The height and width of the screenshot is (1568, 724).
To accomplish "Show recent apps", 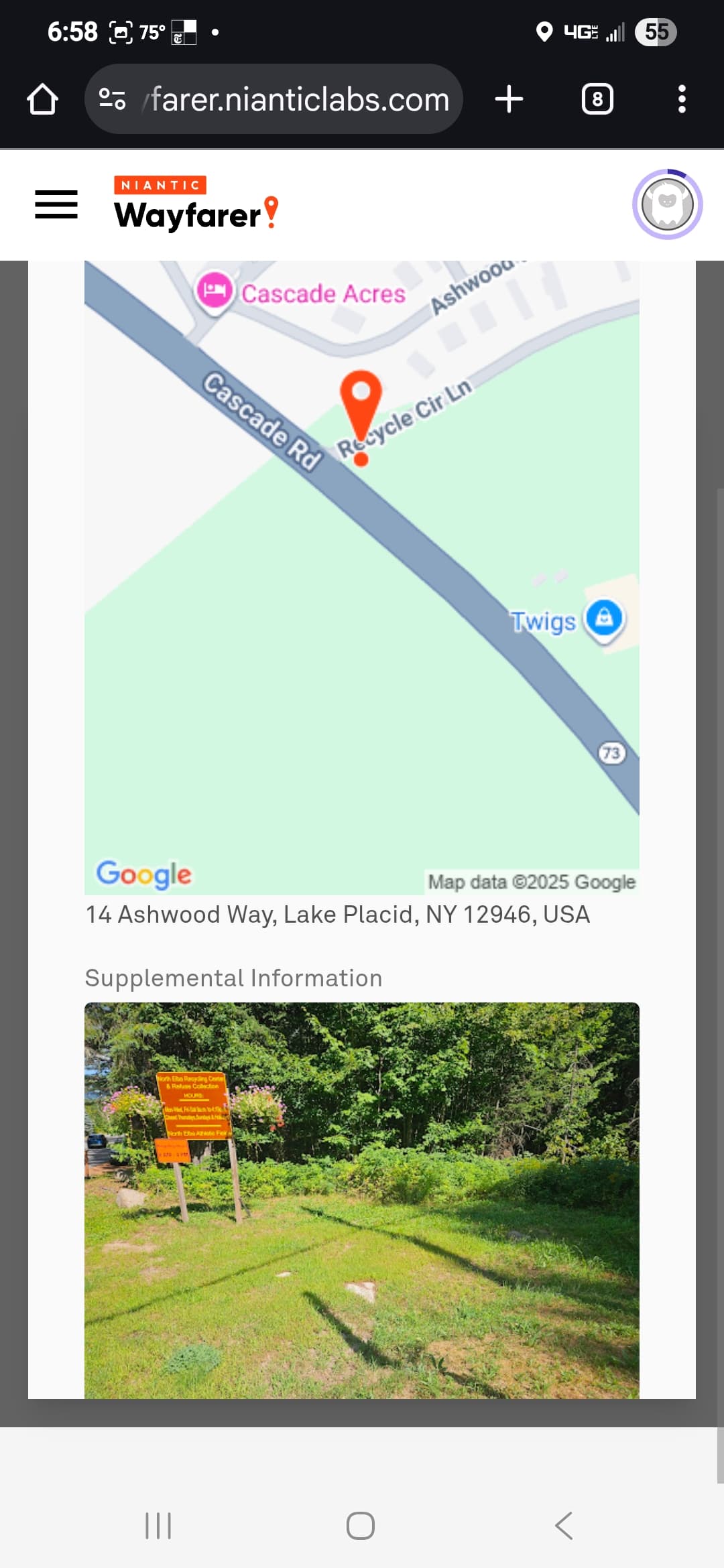I will click(x=158, y=1526).
